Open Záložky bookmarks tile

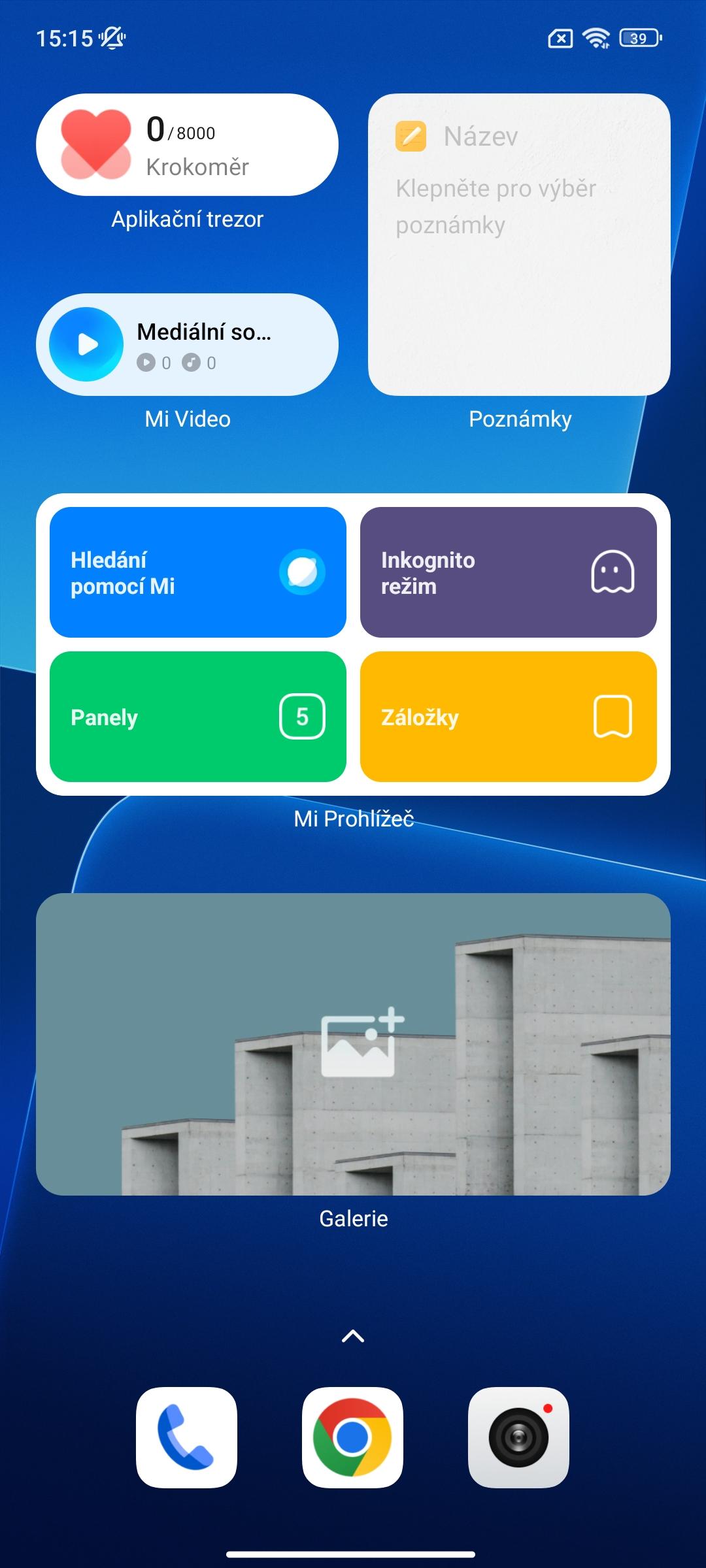(x=509, y=717)
